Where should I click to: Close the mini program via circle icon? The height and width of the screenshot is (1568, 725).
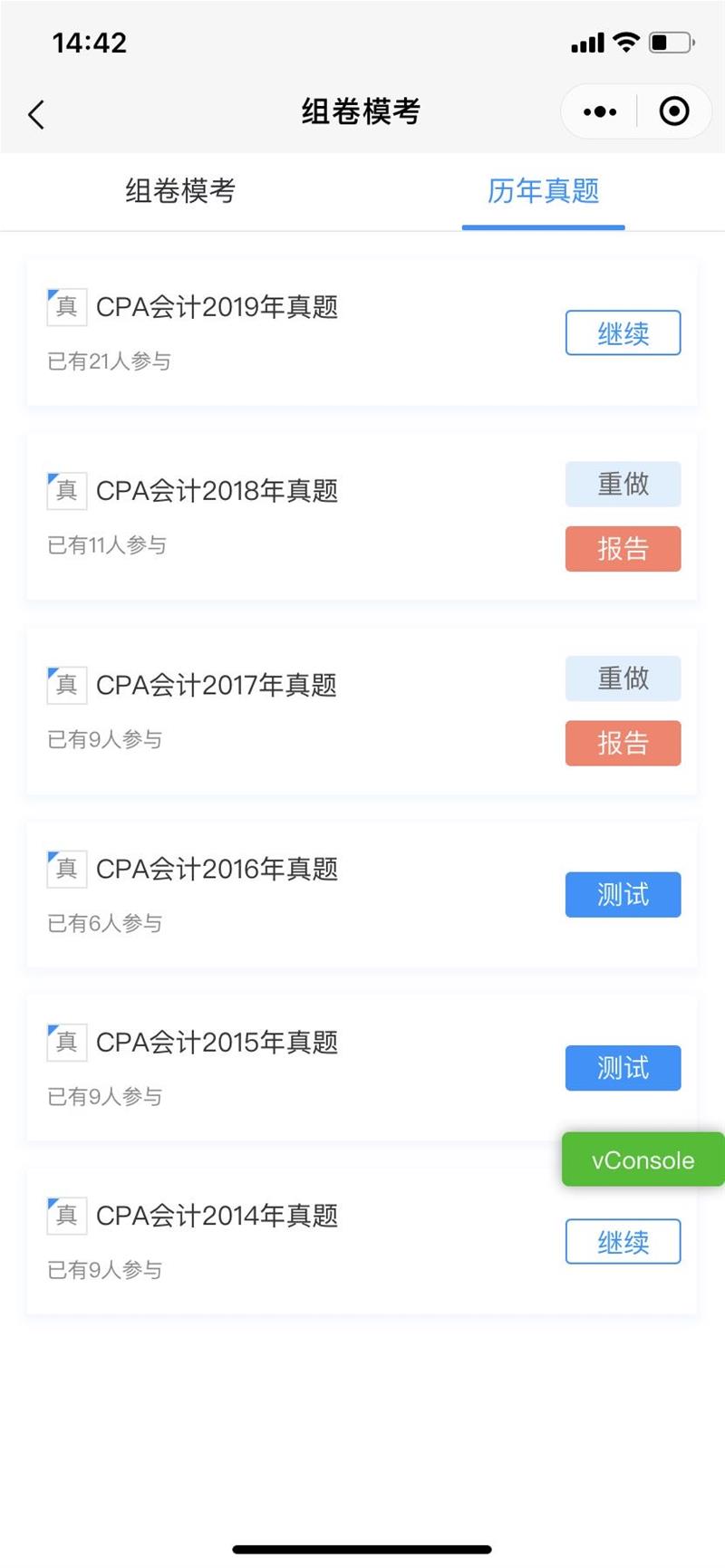click(673, 112)
